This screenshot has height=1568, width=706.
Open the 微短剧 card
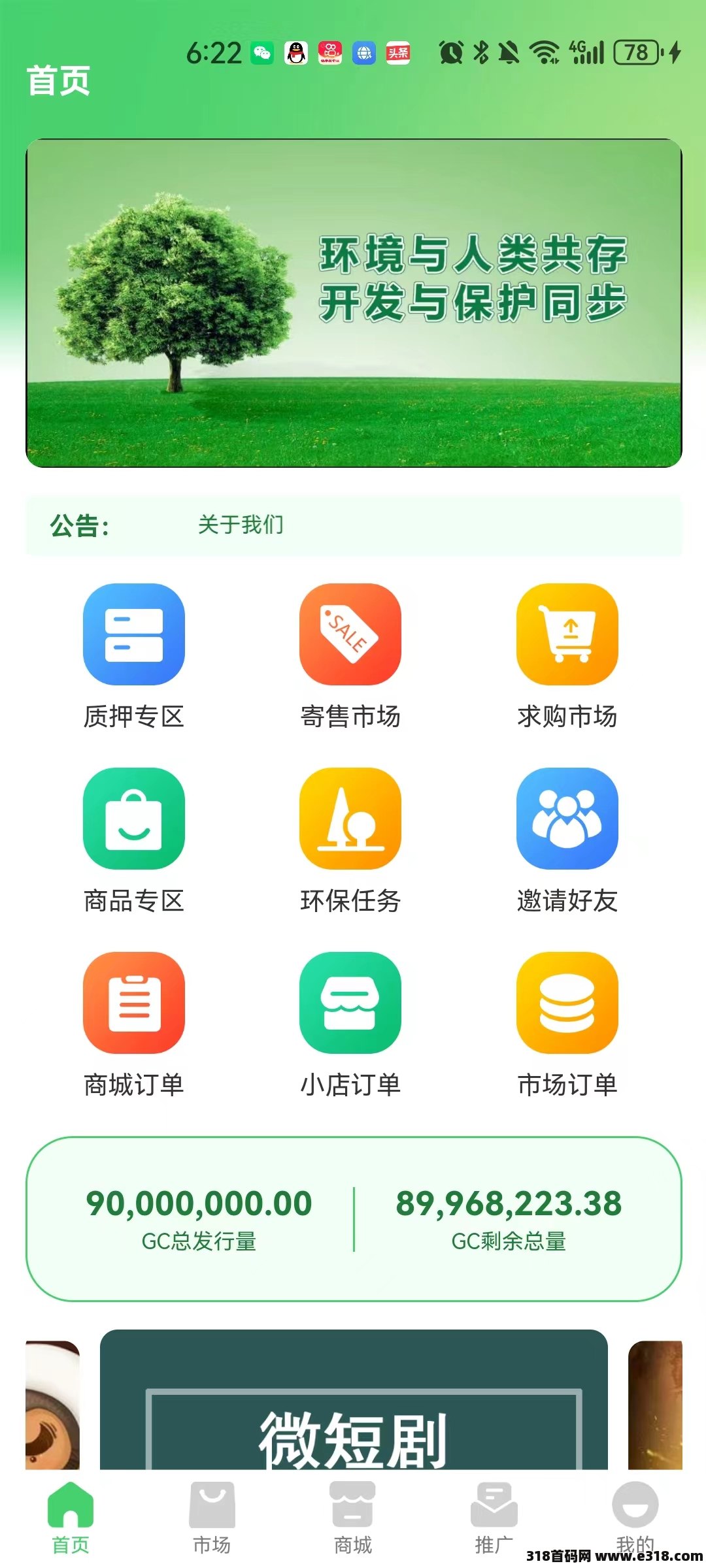coord(354,1399)
